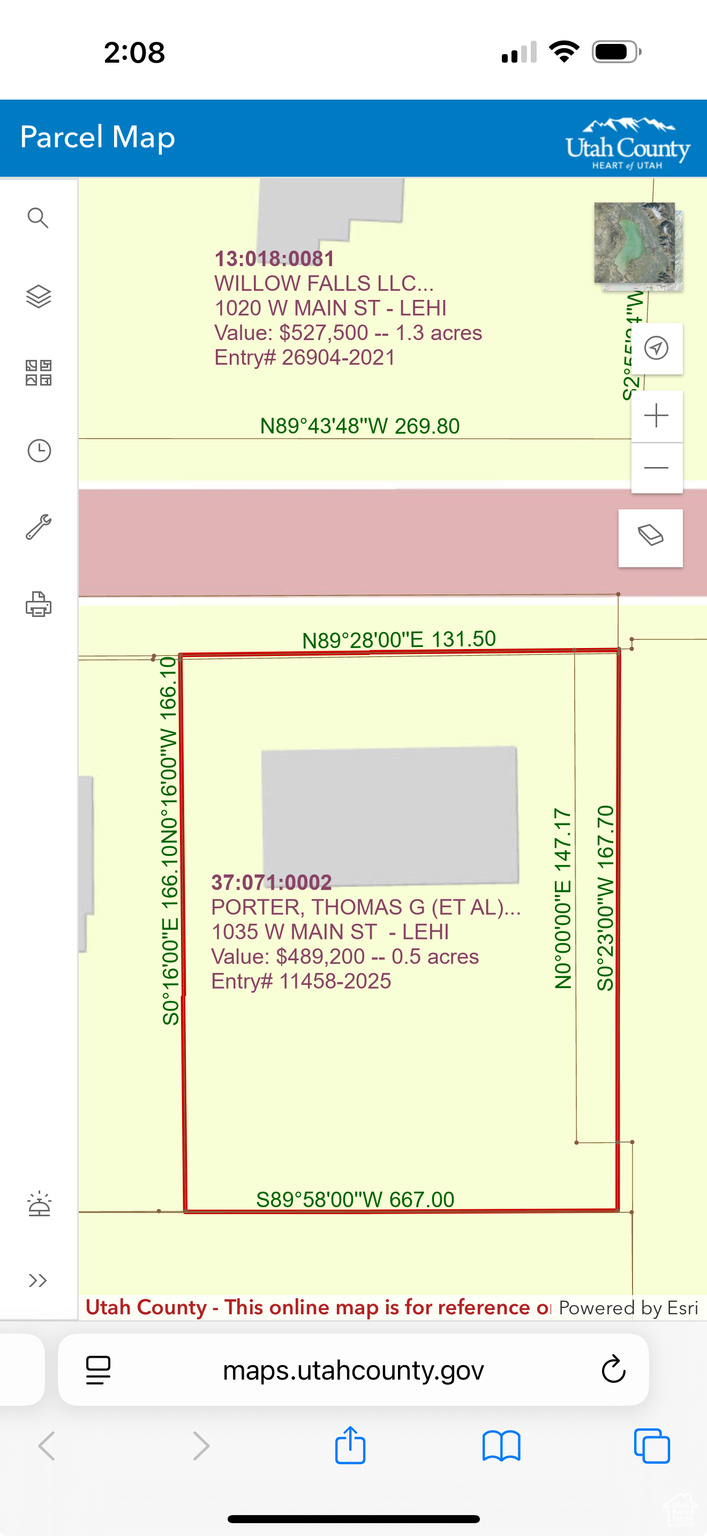The width and height of the screenshot is (707, 1536).
Task: Open the map layers panel
Action: (38, 296)
